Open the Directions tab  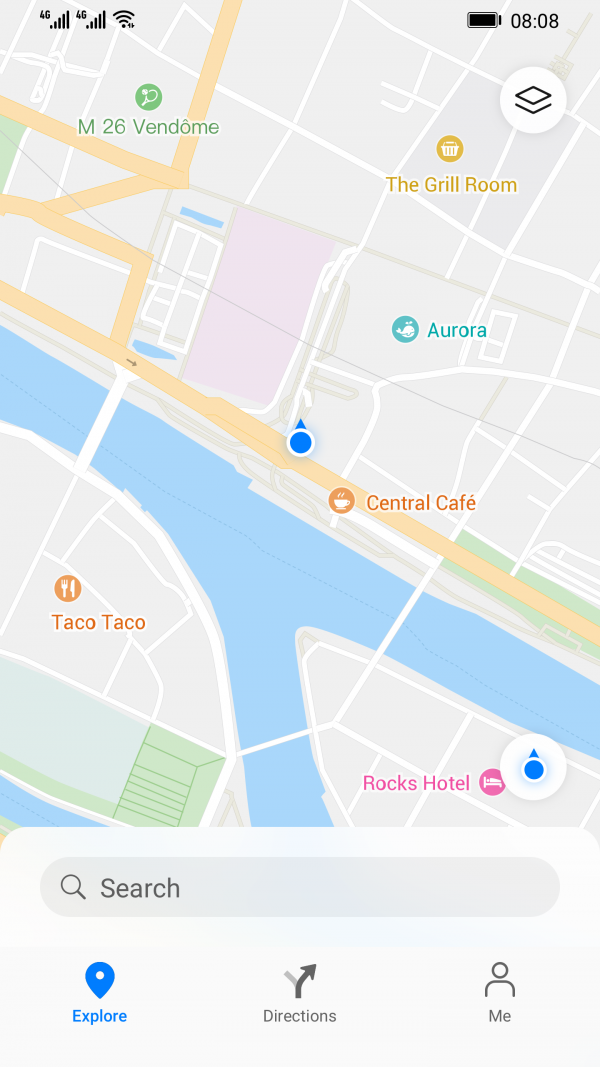[x=300, y=993]
